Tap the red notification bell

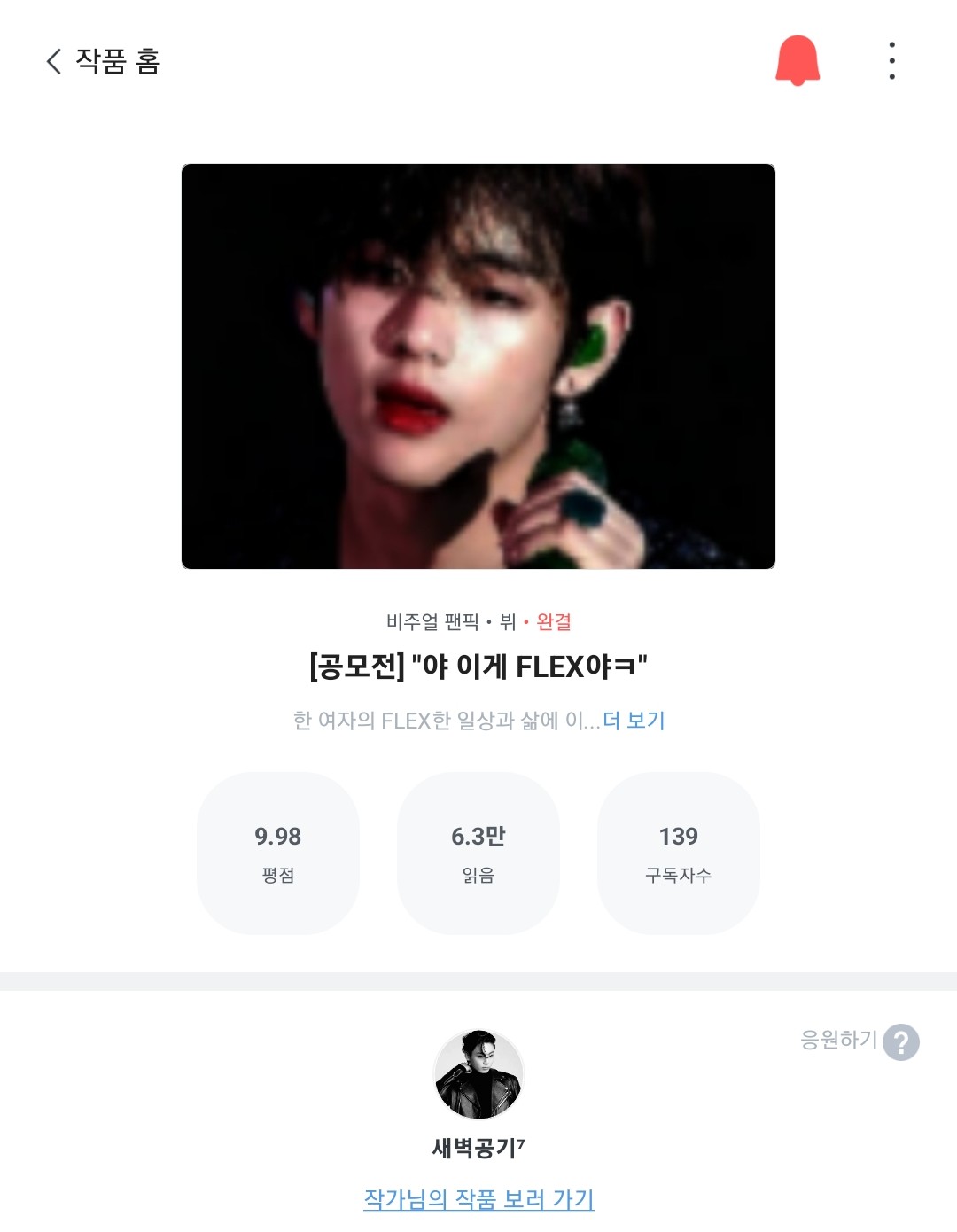click(797, 60)
